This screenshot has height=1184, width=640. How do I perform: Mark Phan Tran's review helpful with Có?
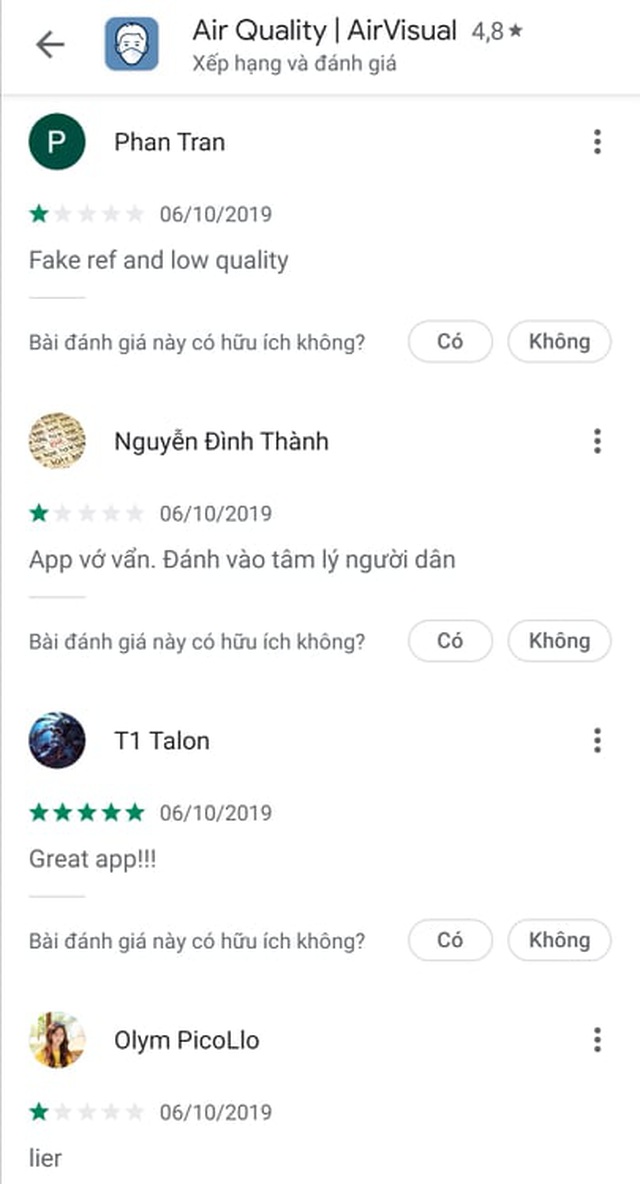(x=450, y=342)
